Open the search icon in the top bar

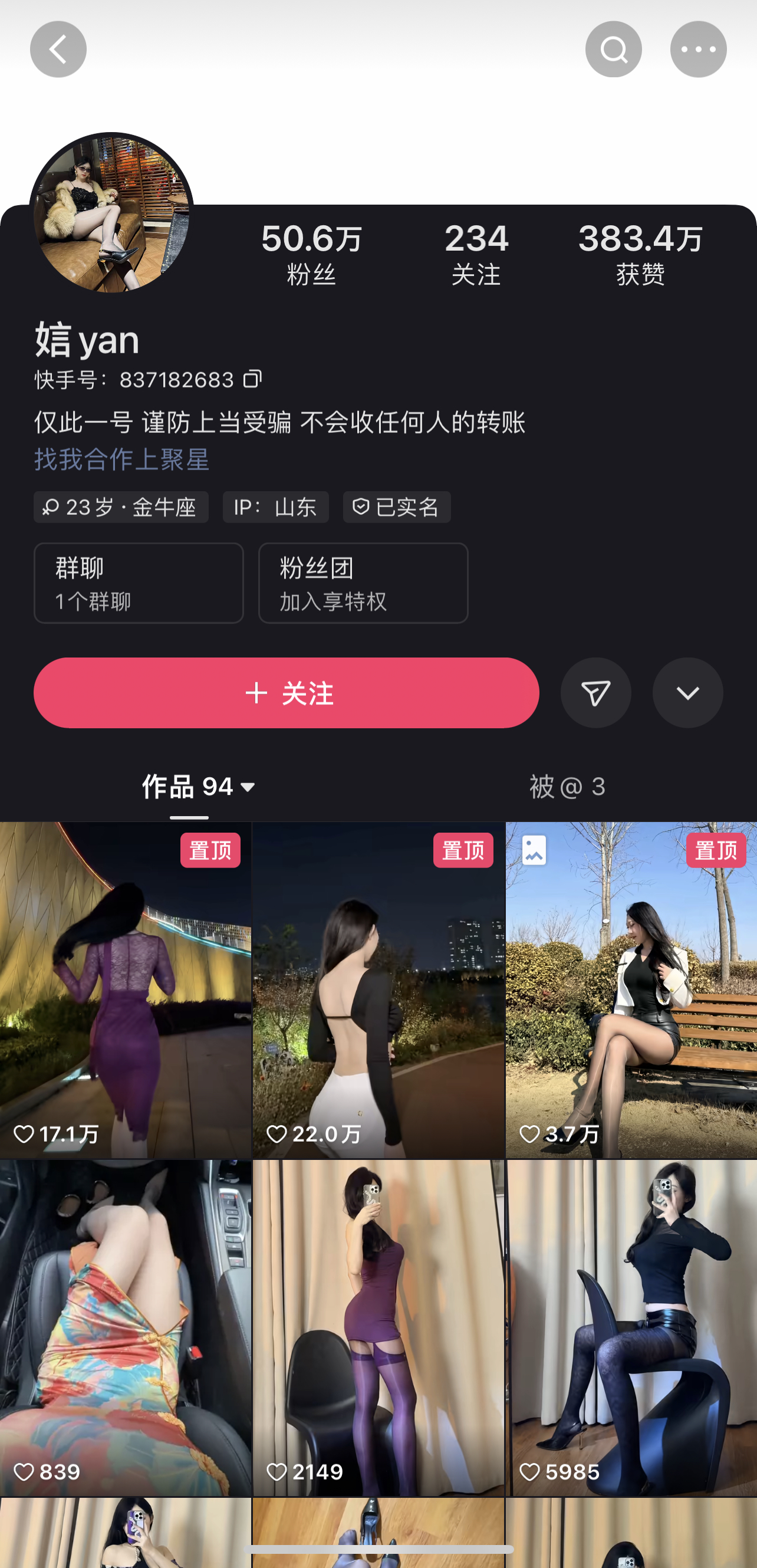coord(613,50)
